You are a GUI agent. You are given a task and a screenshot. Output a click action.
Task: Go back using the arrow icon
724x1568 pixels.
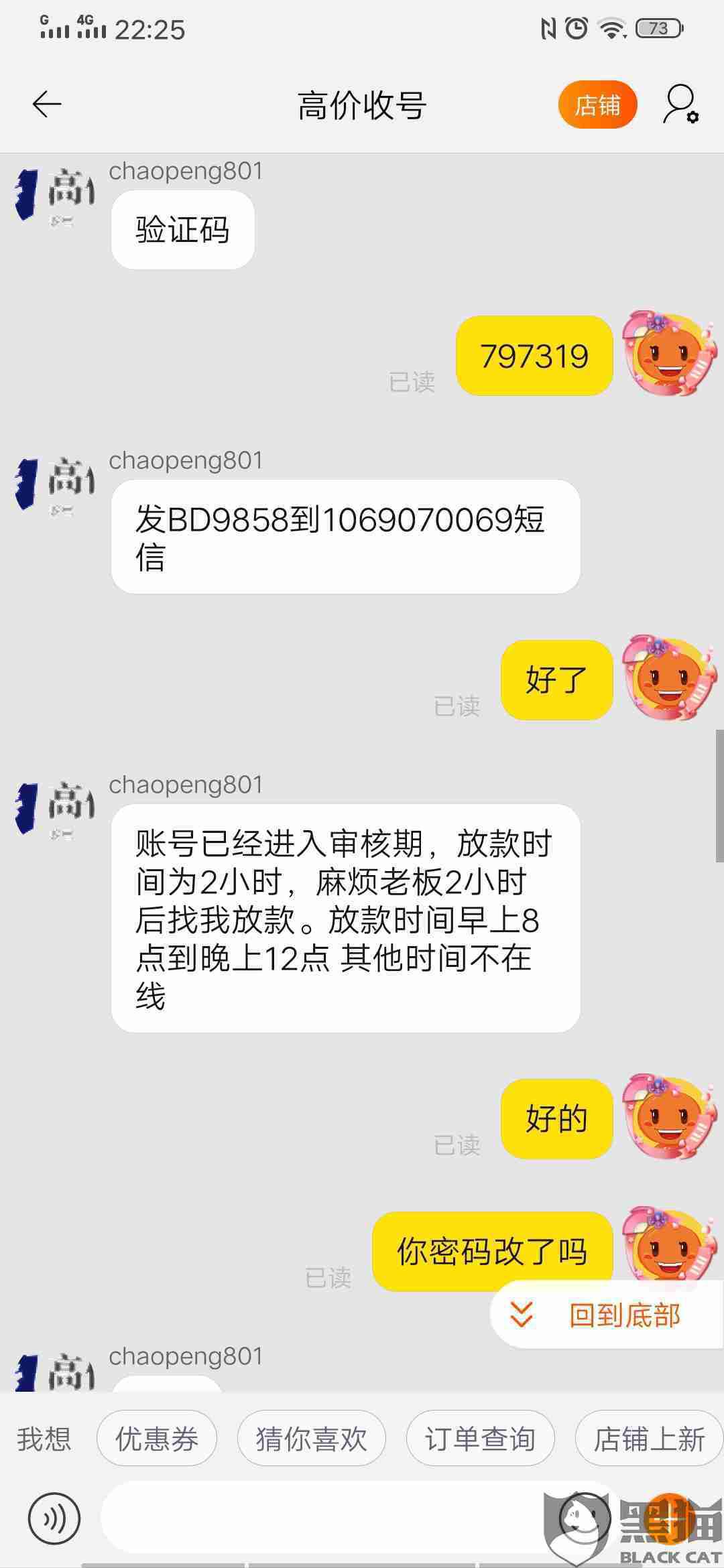tap(47, 105)
